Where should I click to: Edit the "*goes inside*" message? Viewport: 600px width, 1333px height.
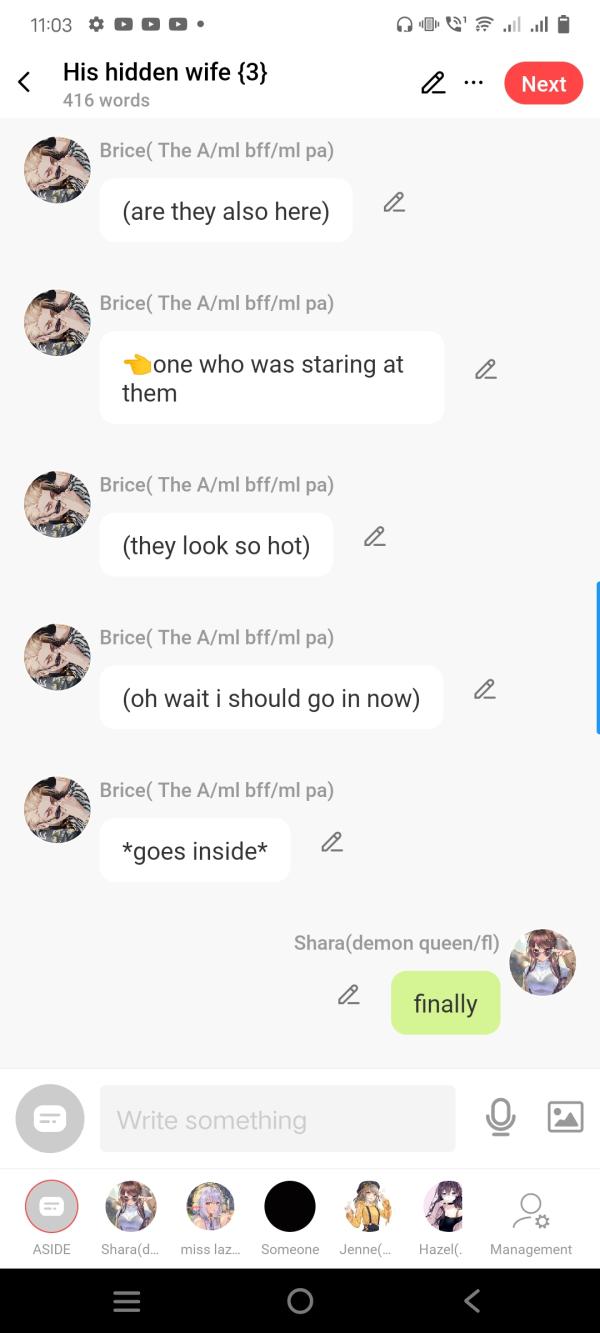[332, 842]
